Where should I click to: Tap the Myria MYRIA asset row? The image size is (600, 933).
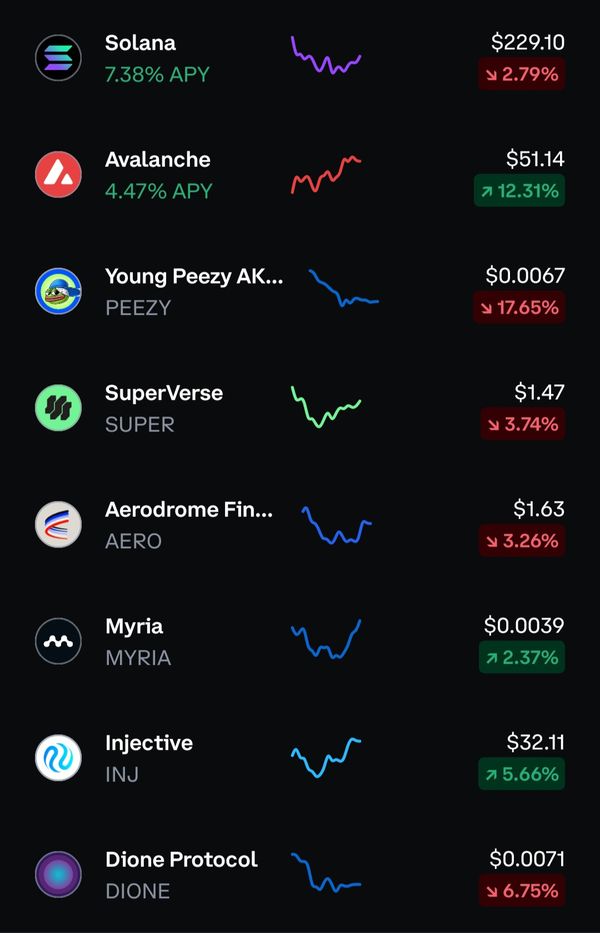click(x=300, y=641)
